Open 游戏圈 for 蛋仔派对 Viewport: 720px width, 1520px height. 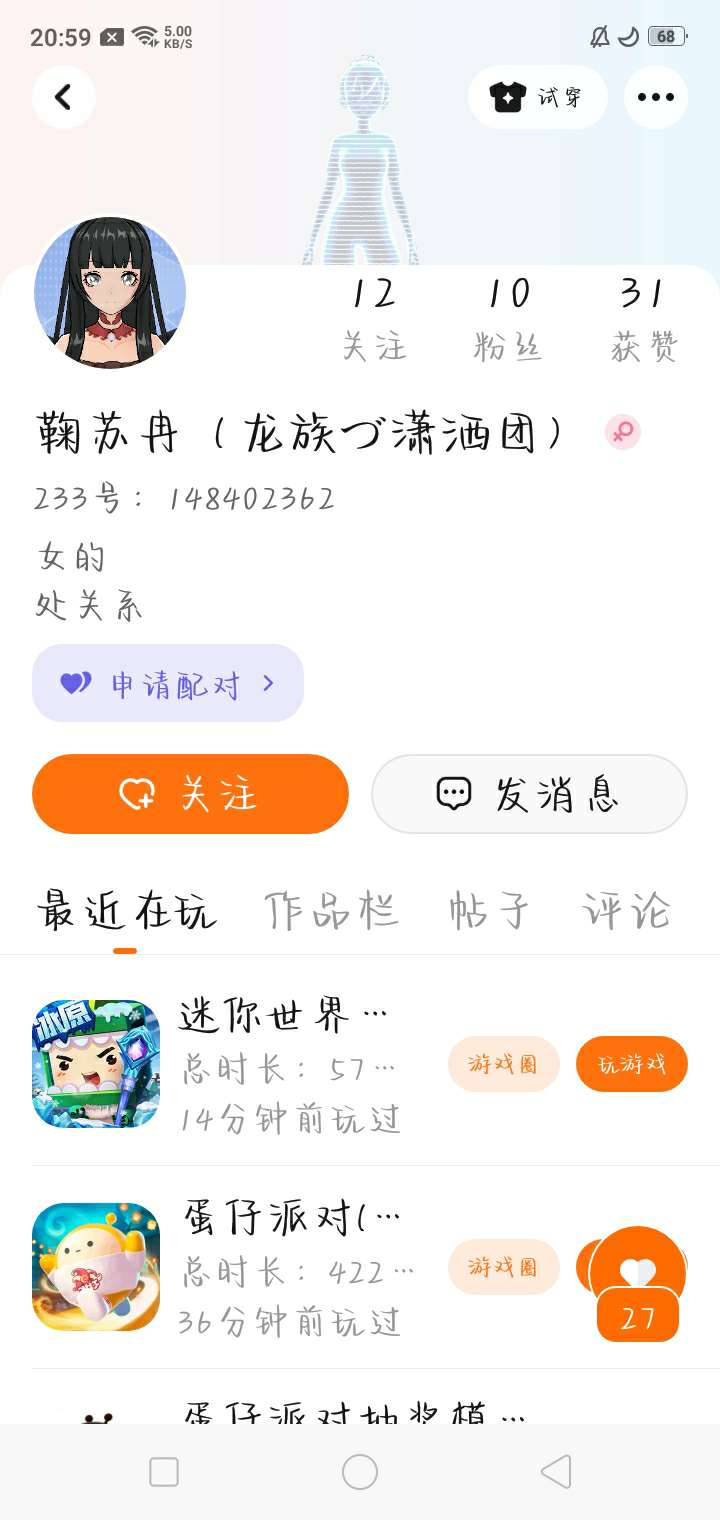[504, 1267]
